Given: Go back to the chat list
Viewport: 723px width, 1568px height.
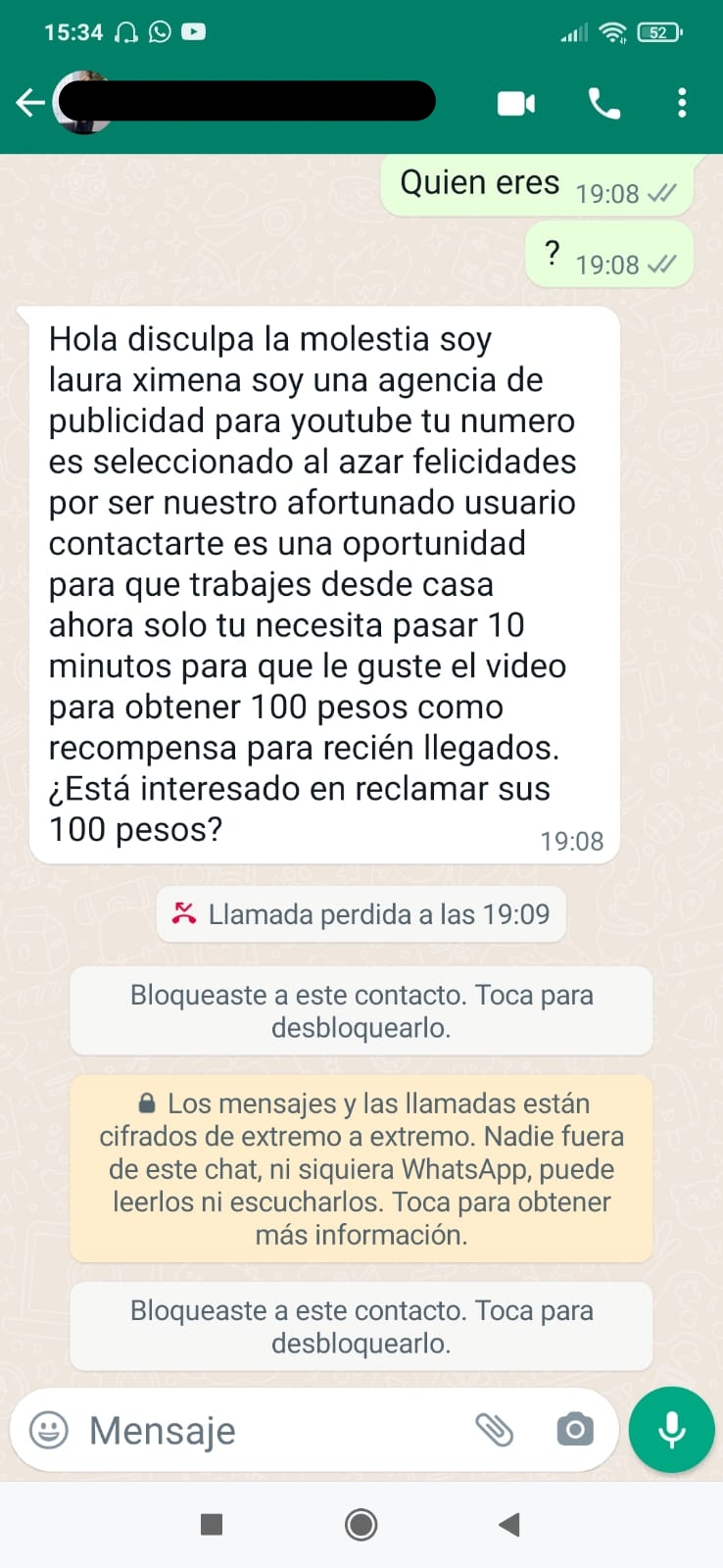Looking at the screenshot, I should tap(29, 102).
